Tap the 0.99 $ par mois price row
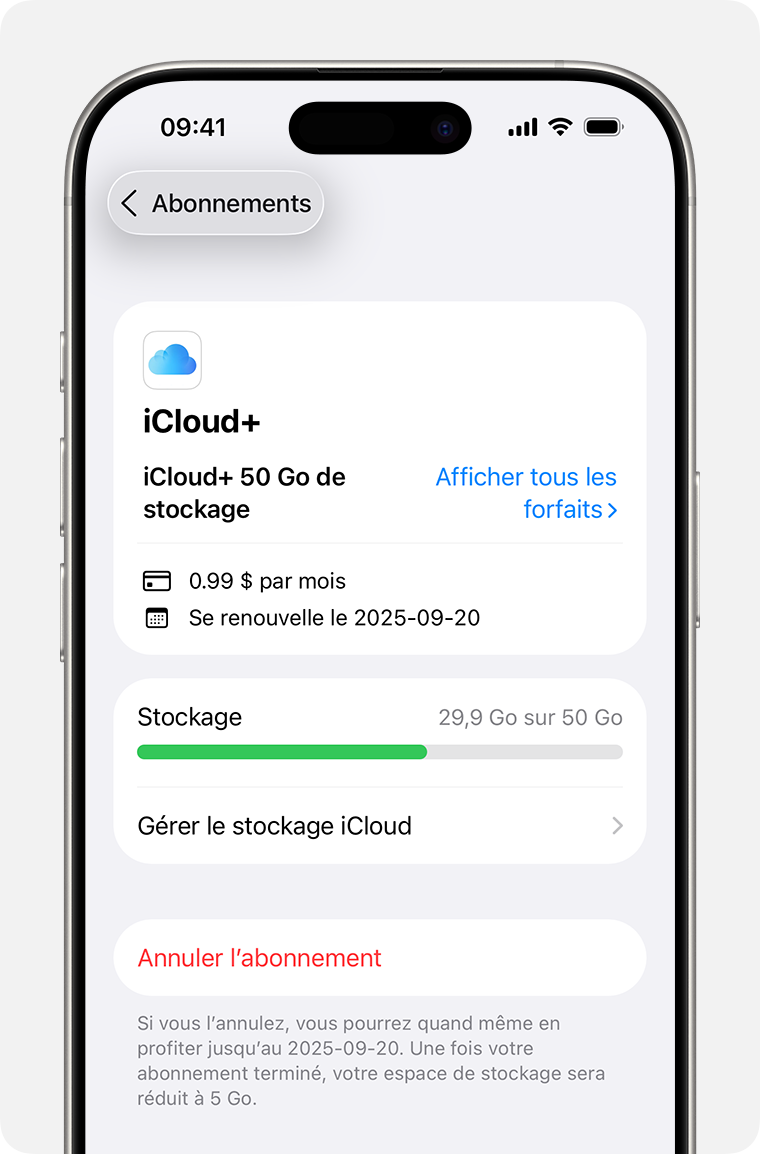The image size is (760, 1154). [x=266, y=580]
